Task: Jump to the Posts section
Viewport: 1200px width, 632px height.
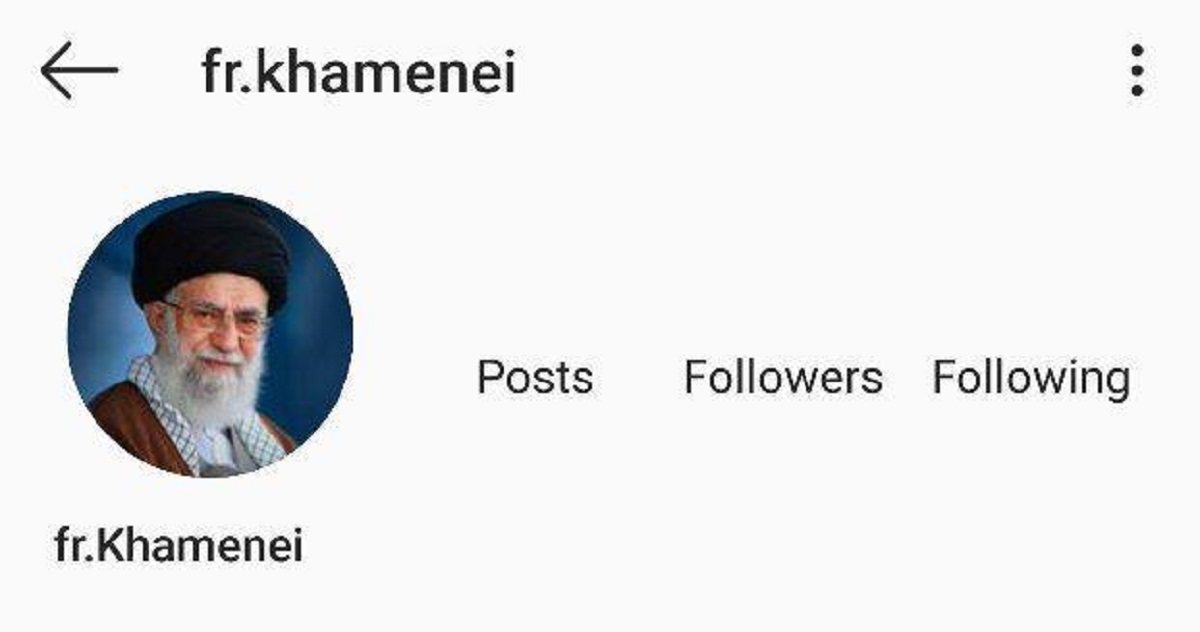Action: pyautogui.click(x=534, y=378)
